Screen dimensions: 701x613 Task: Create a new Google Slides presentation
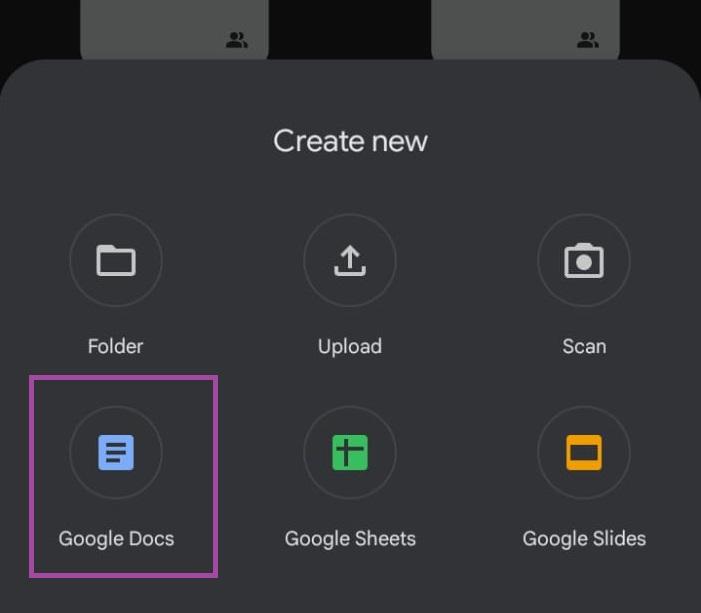tap(584, 452)
